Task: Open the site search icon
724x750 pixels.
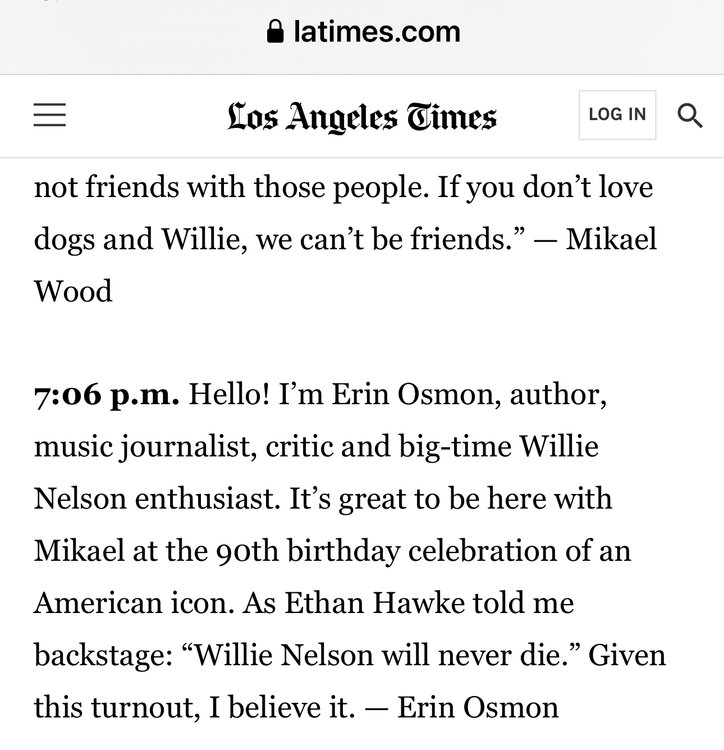Action: click(689, 115)
